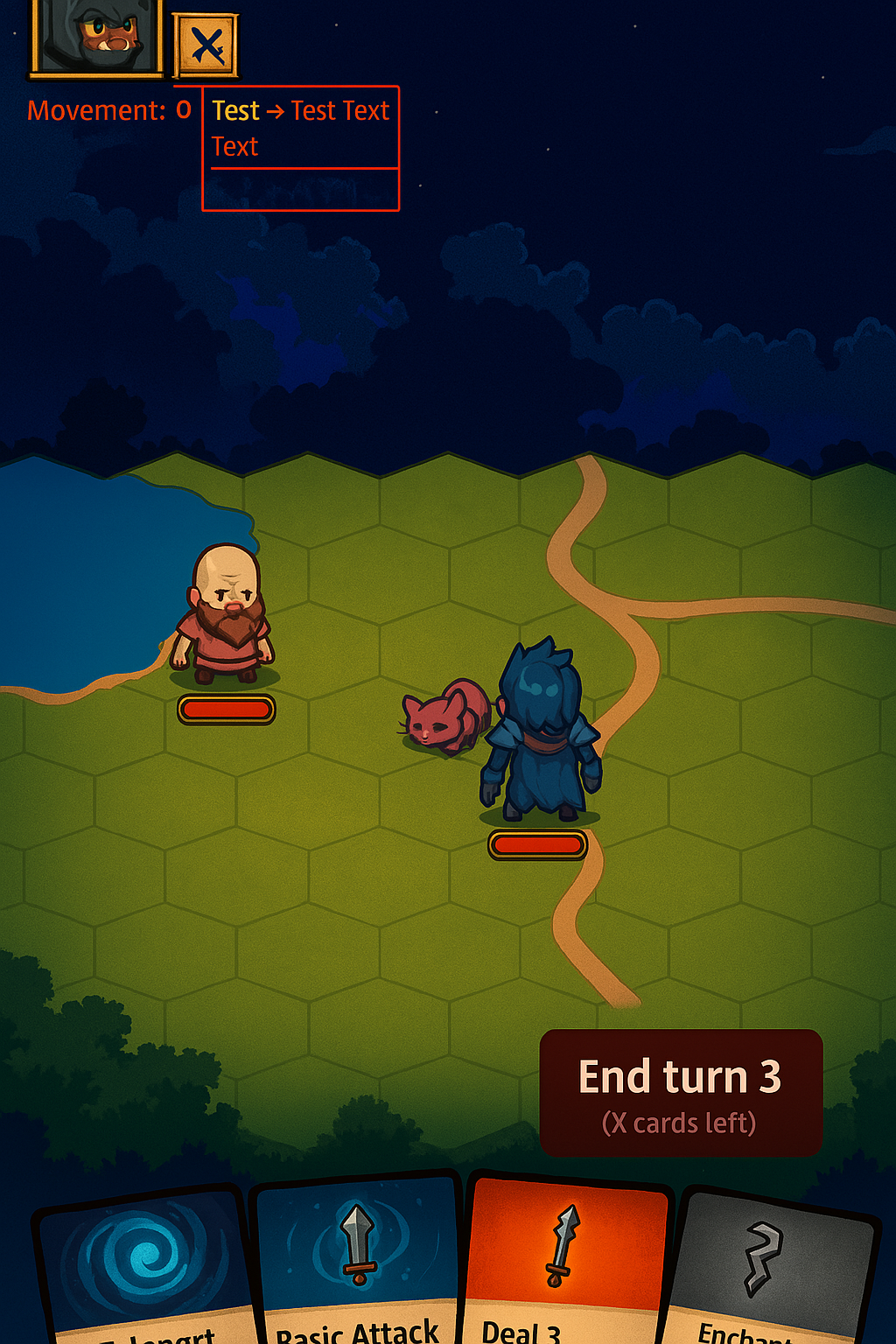Target the red cat creature
Image resolution: width=896 pixels, height=1344 pixels.
coord(444,717)
